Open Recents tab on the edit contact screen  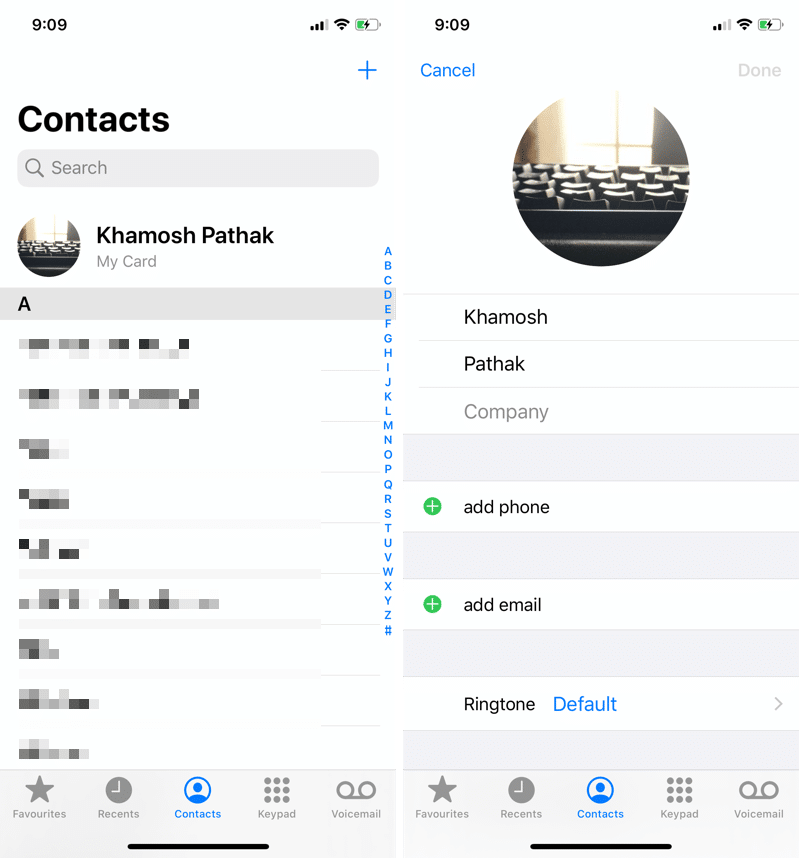521,797
